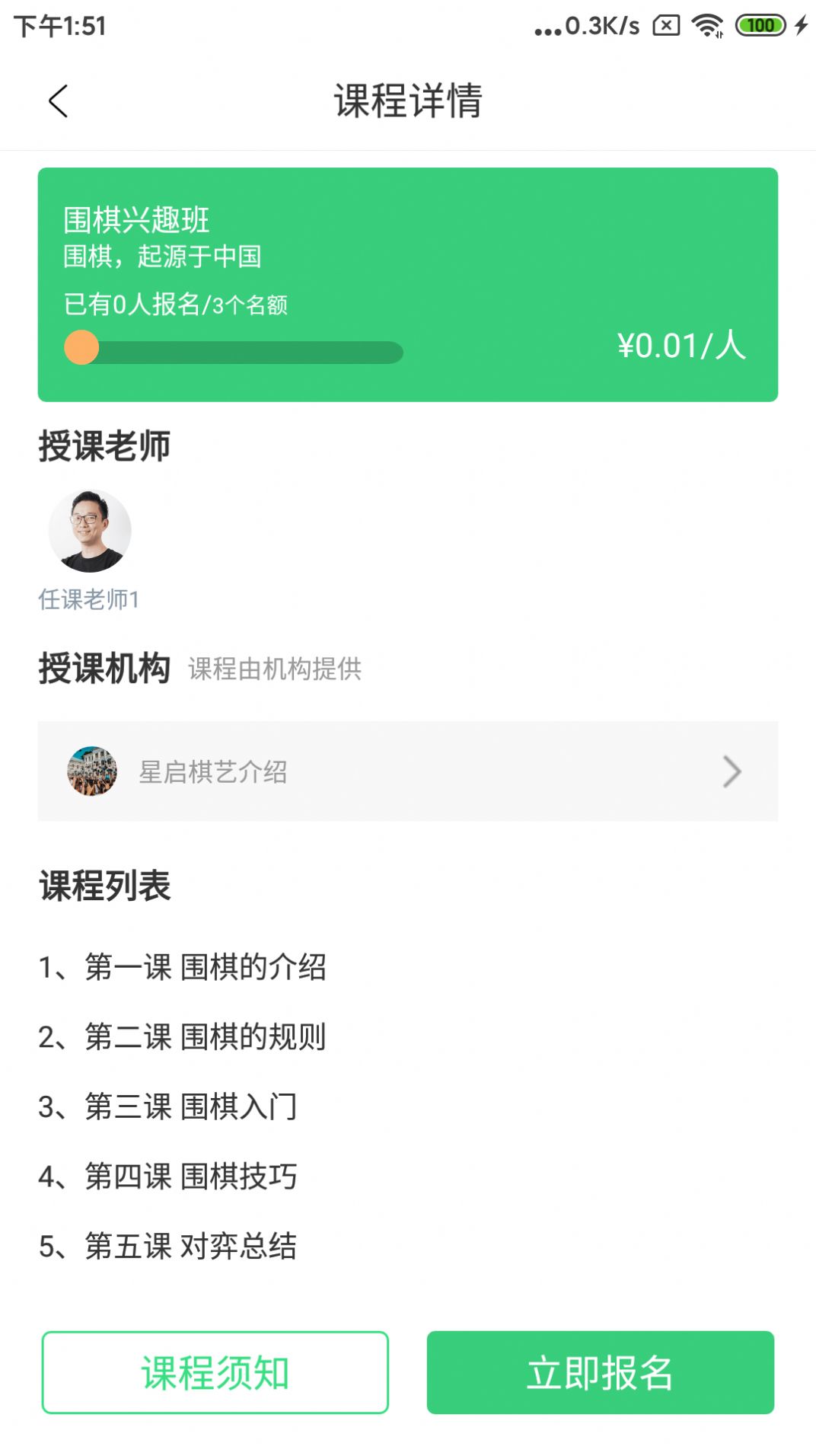Image resolution: width=816 pixels, height=1456 pixels.
Task: Open teacher 任课老师1's profile avatar
Action: pyautogui.click(x=91, y=531)
